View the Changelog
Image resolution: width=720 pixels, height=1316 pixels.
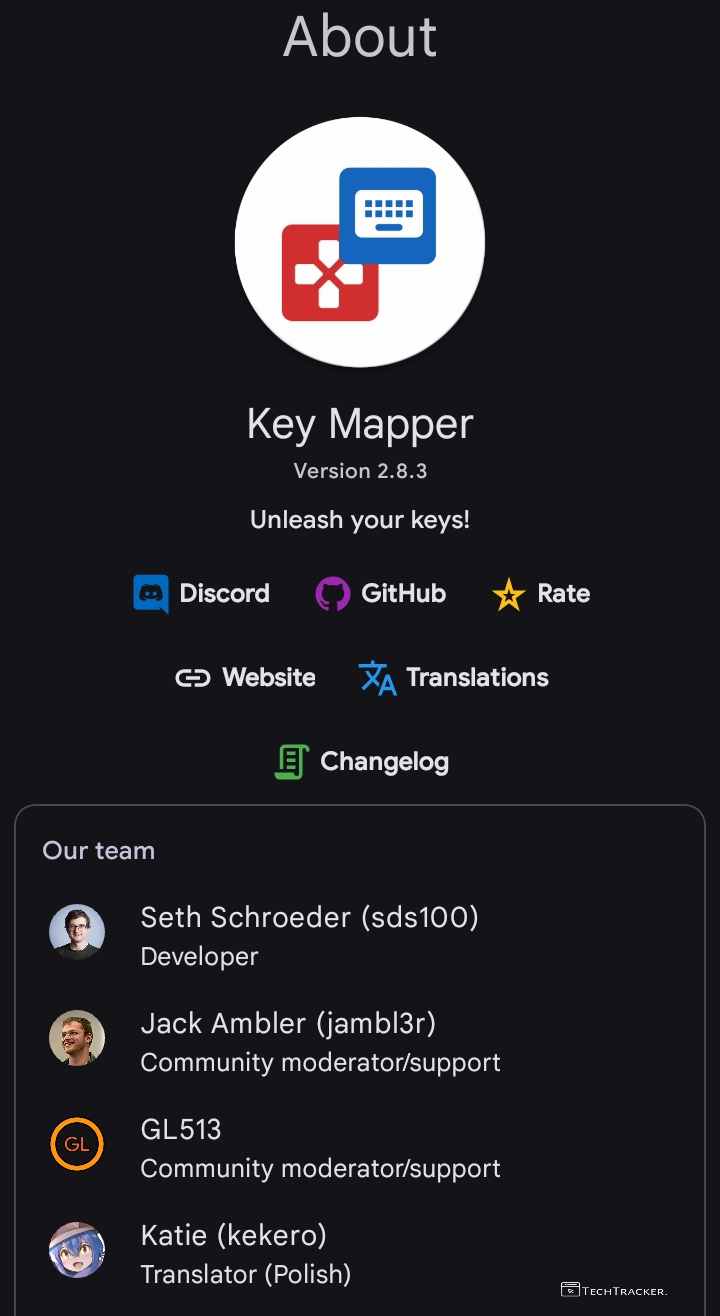361,762
